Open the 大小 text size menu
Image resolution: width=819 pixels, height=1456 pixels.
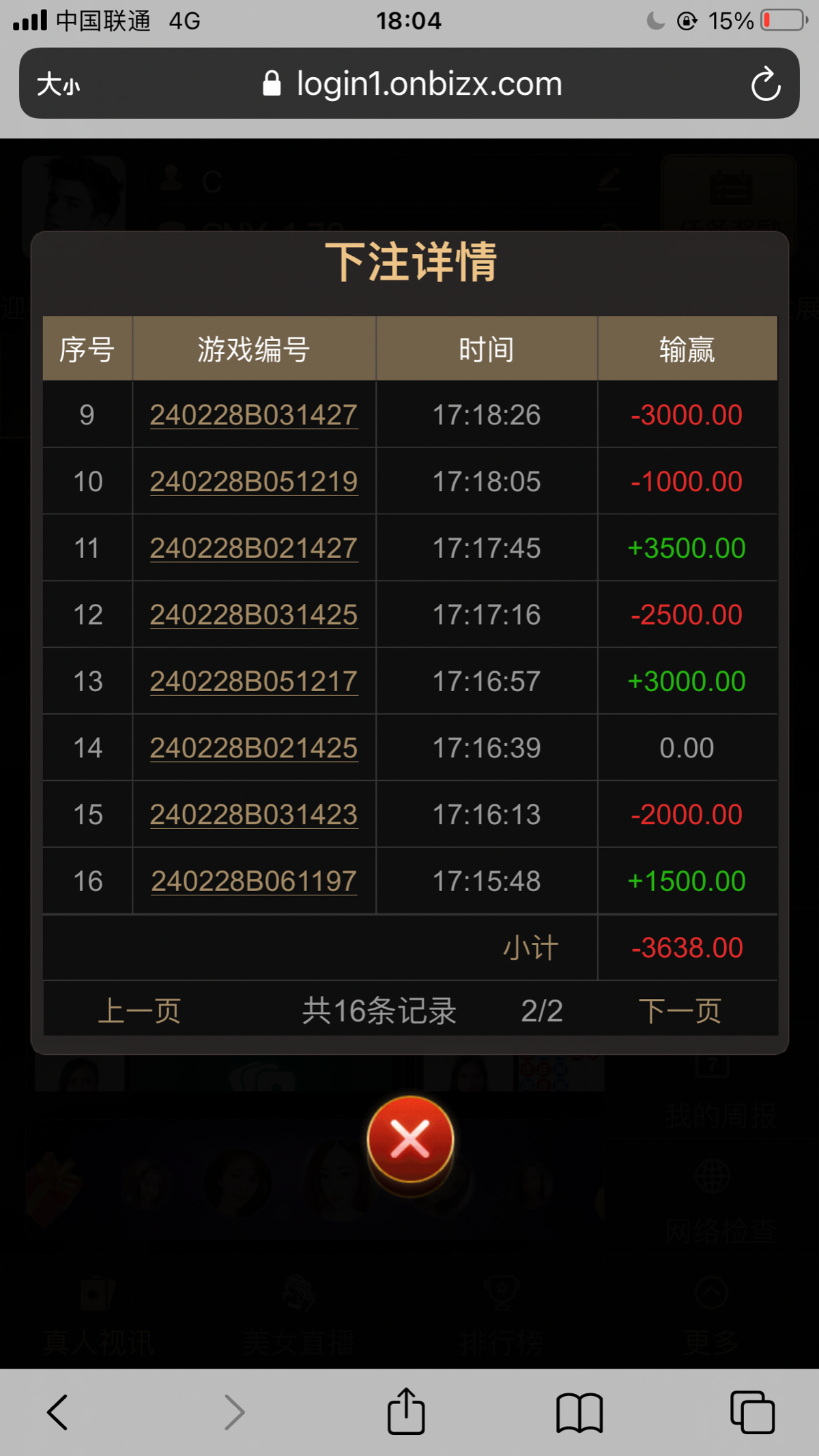[x=59, y=85]
